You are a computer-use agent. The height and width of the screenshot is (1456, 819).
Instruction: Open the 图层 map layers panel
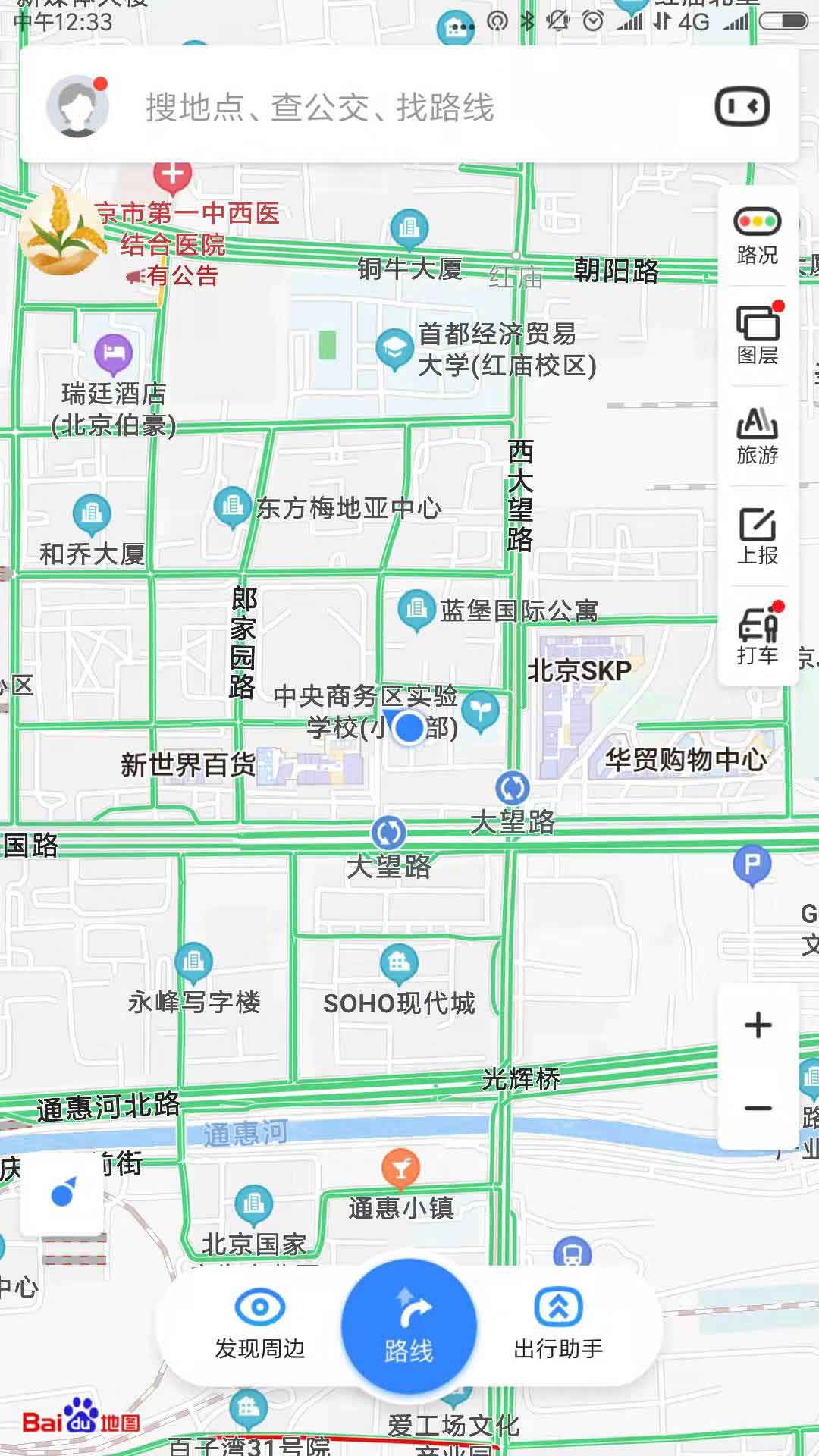(x=757, y=335)
